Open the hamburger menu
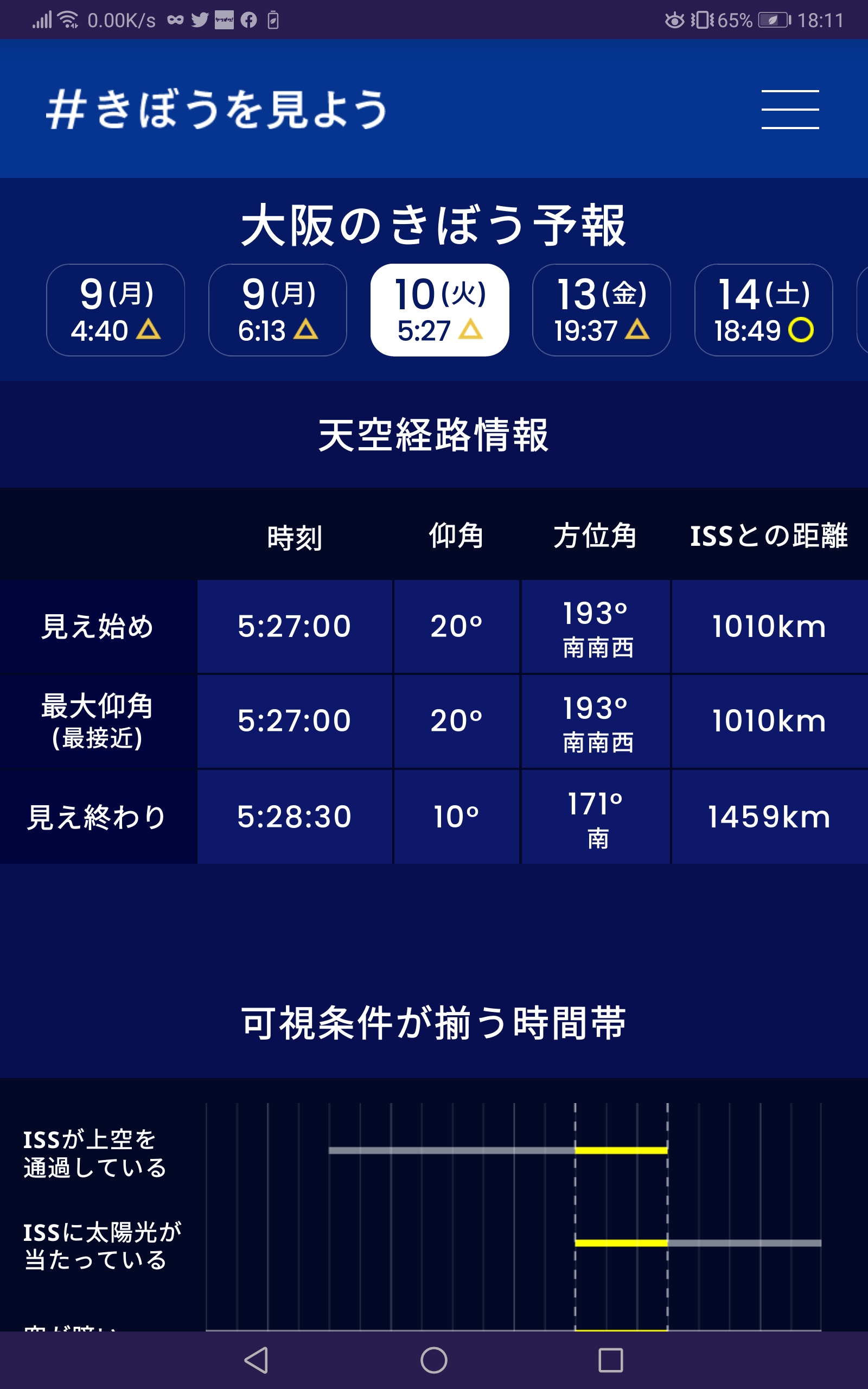The image size is (868, 1389). point(790,109)
